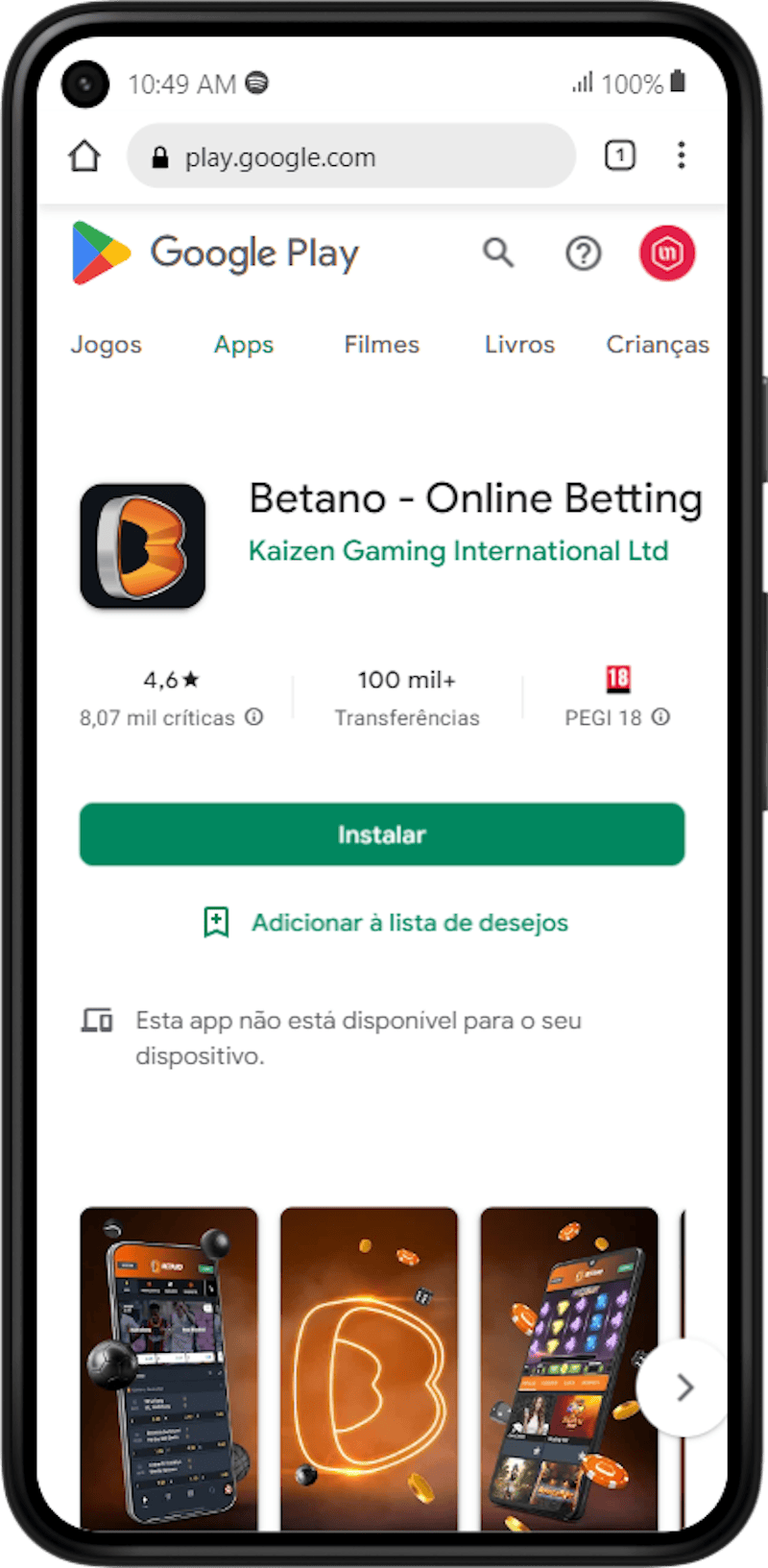
Task: Switch to the Livros tab
Action: coord(519,345)
